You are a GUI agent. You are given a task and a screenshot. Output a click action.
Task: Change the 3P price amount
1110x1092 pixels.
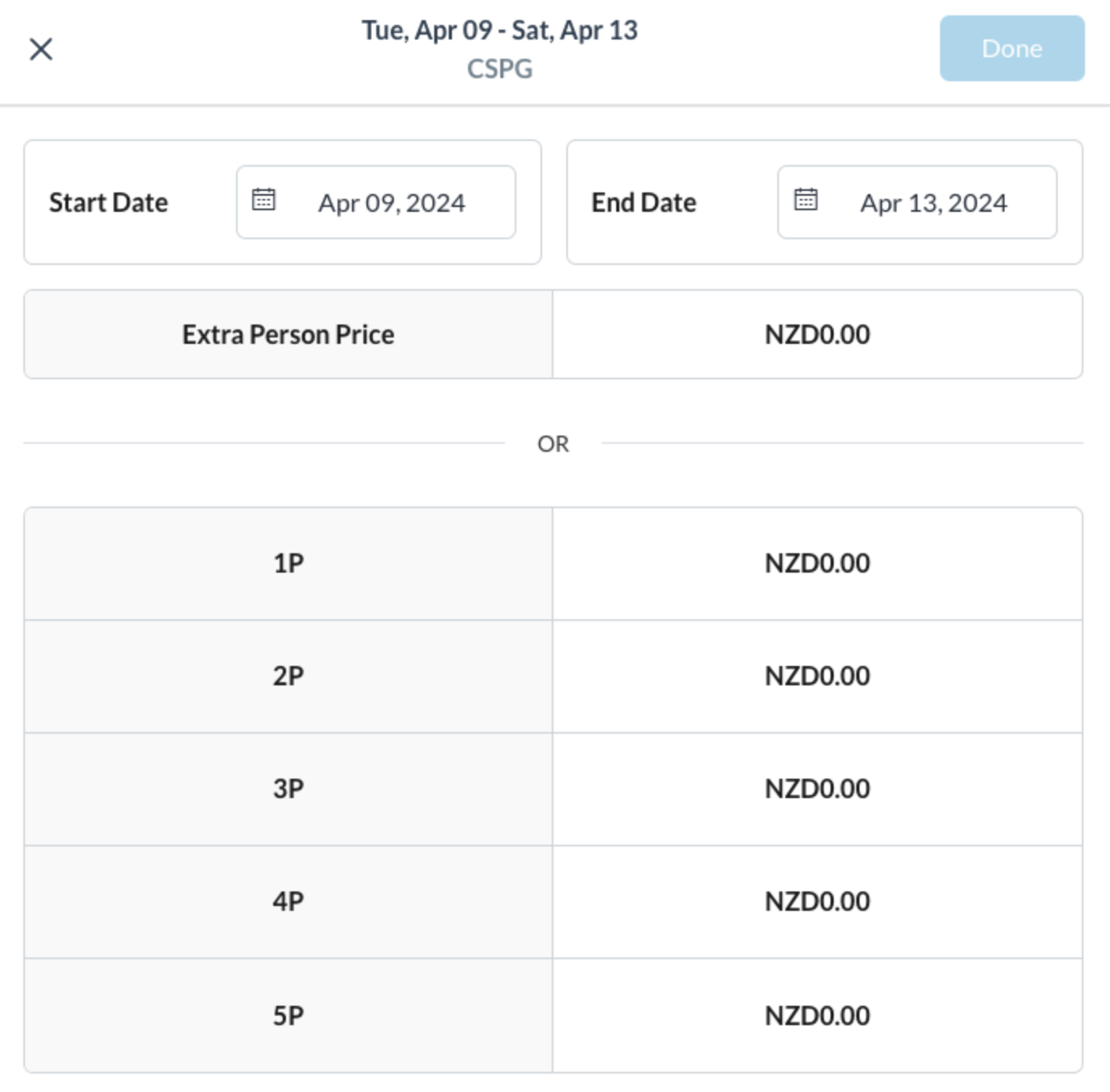coord(817,788)
